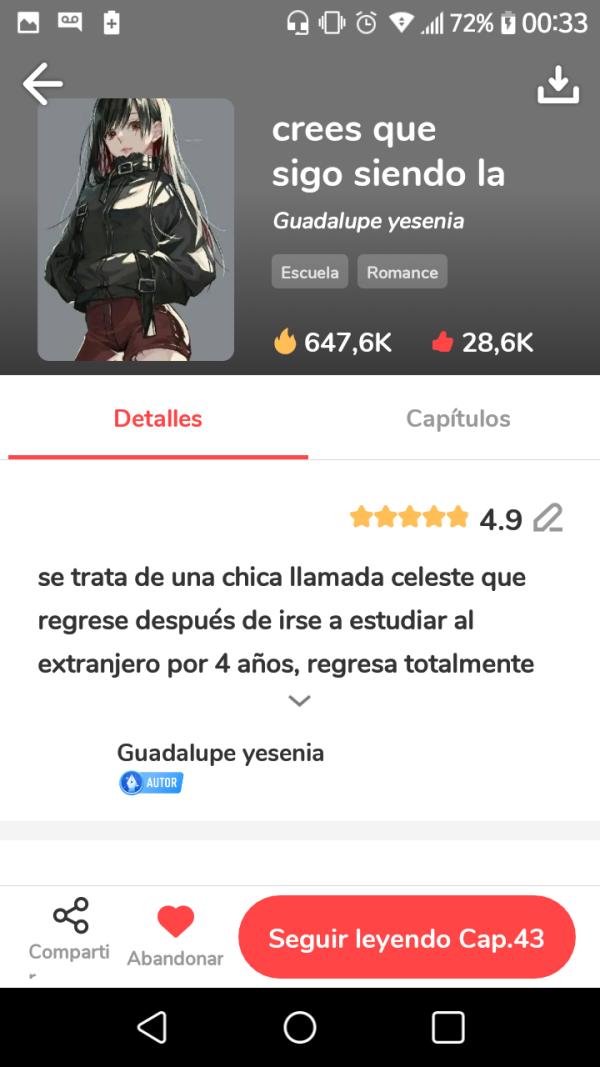Expand the full story description
The image size is (600, 1067).
point(299,701)
